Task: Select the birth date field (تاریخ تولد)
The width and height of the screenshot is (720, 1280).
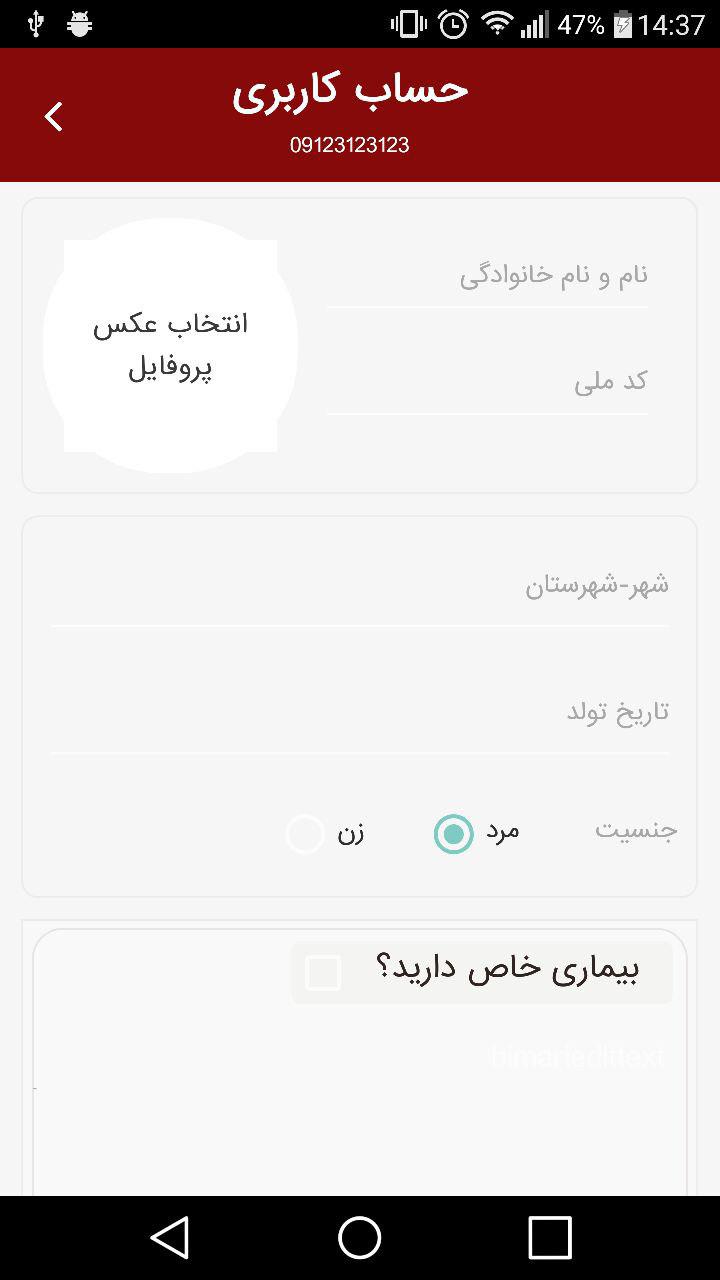Action: (x=360, y=713)
